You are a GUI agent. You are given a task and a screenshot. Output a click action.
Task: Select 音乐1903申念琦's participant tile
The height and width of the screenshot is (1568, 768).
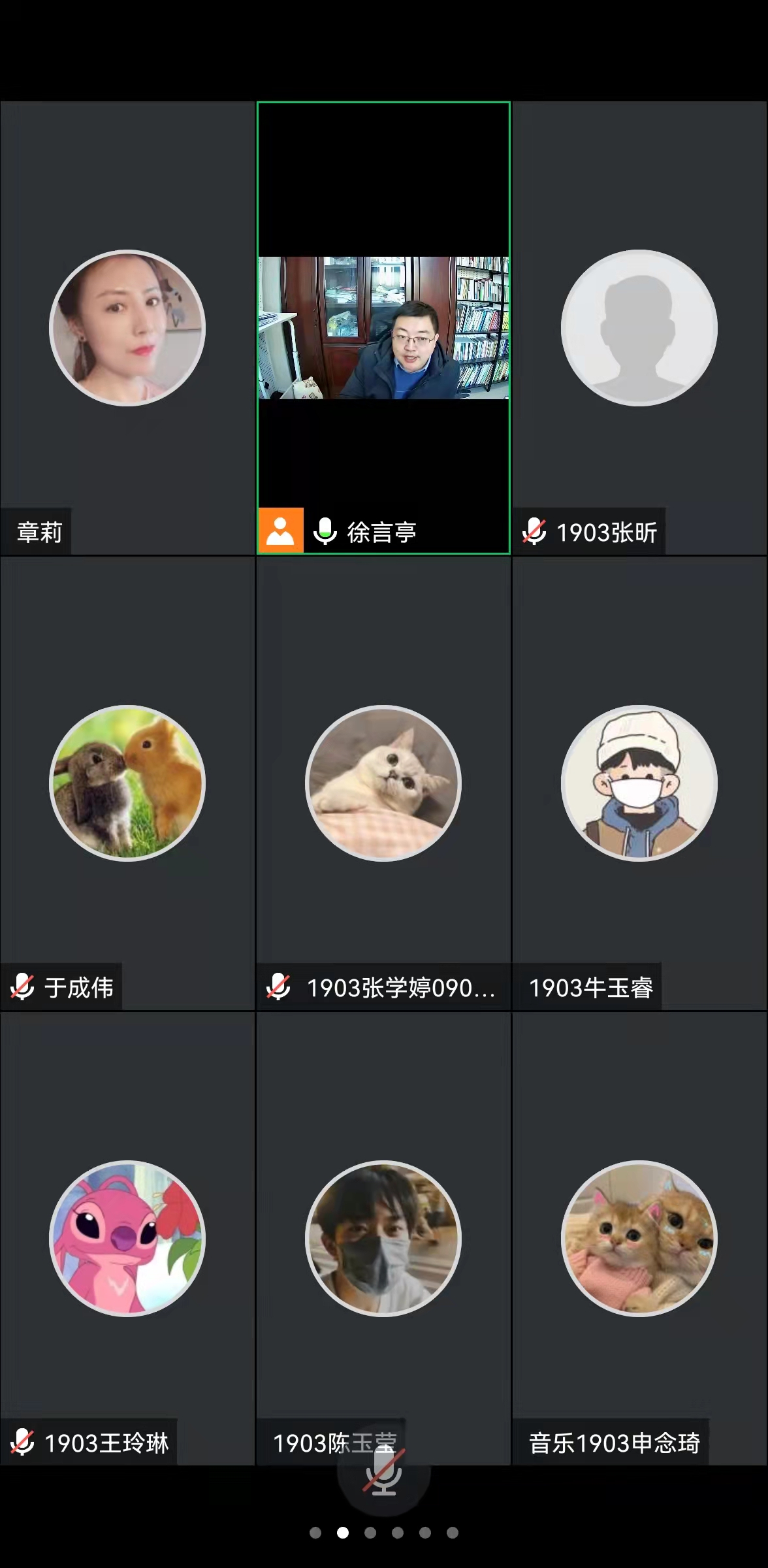(639, 1238)
